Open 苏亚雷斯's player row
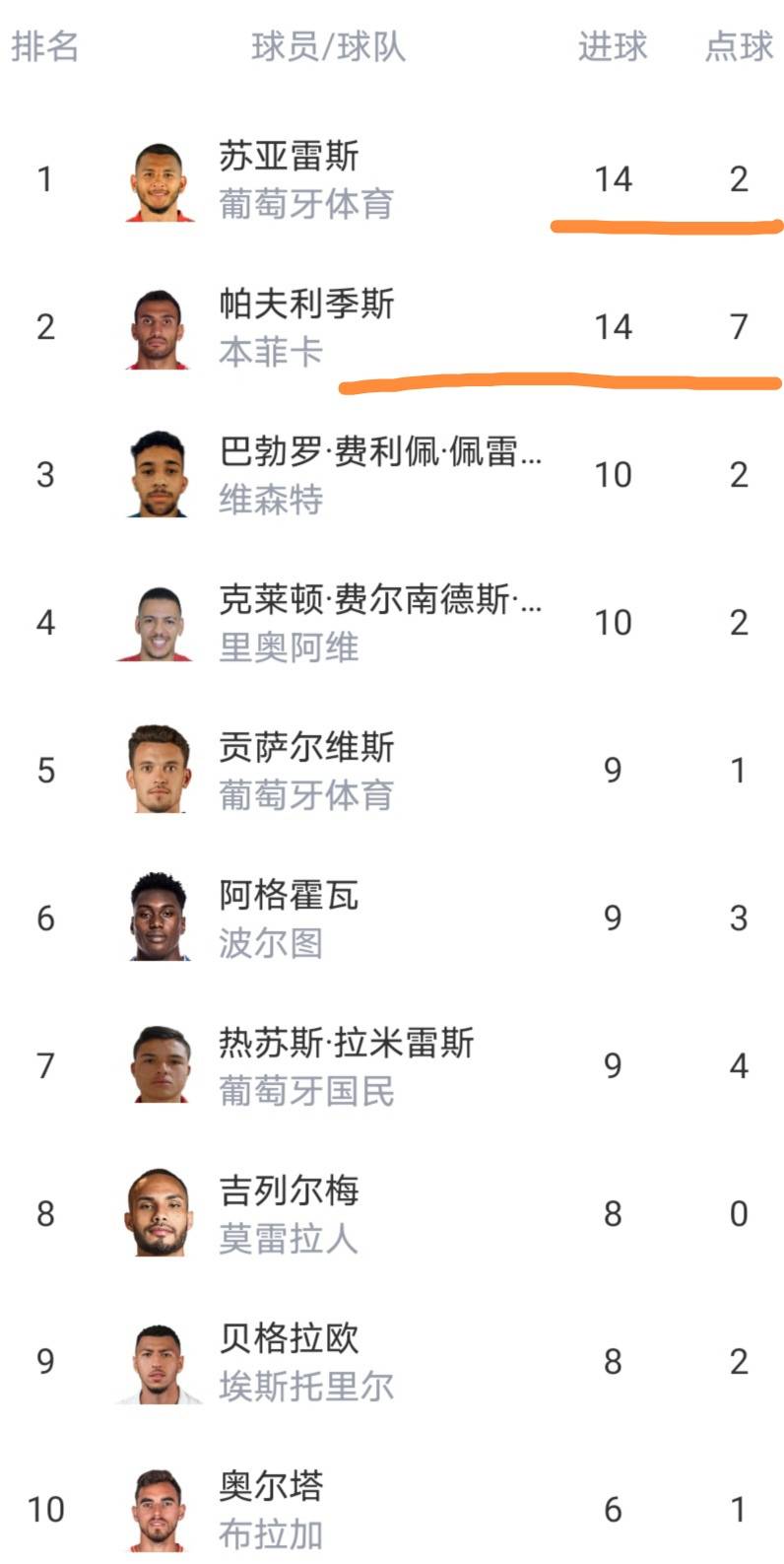Image resolution: width=784 pixels, height=1564 pixels. coord(289,158)
